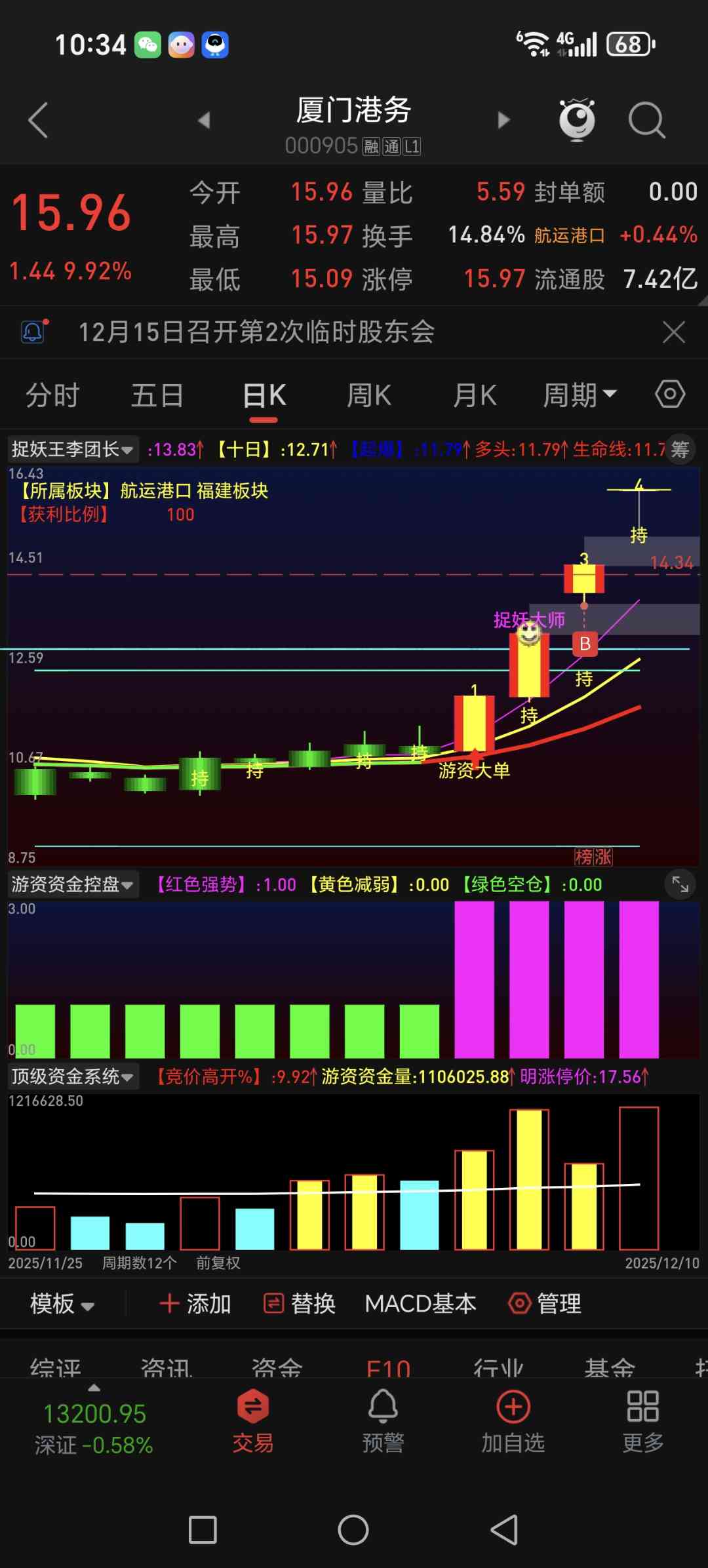Image resolution: width=708 pixels, height=1568 pixels.
Task: Switch to the next stock
Action: pos(503,121)
